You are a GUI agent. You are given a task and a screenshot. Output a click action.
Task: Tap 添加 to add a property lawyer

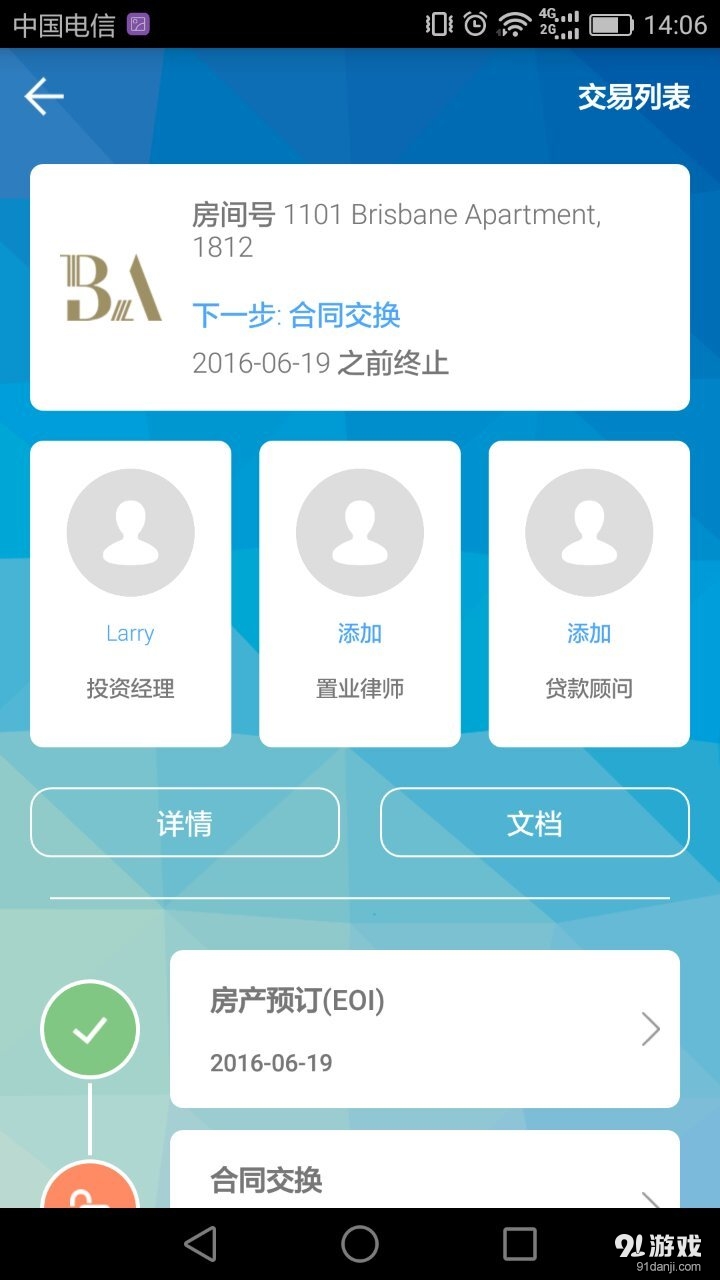[x=359, y=633]
